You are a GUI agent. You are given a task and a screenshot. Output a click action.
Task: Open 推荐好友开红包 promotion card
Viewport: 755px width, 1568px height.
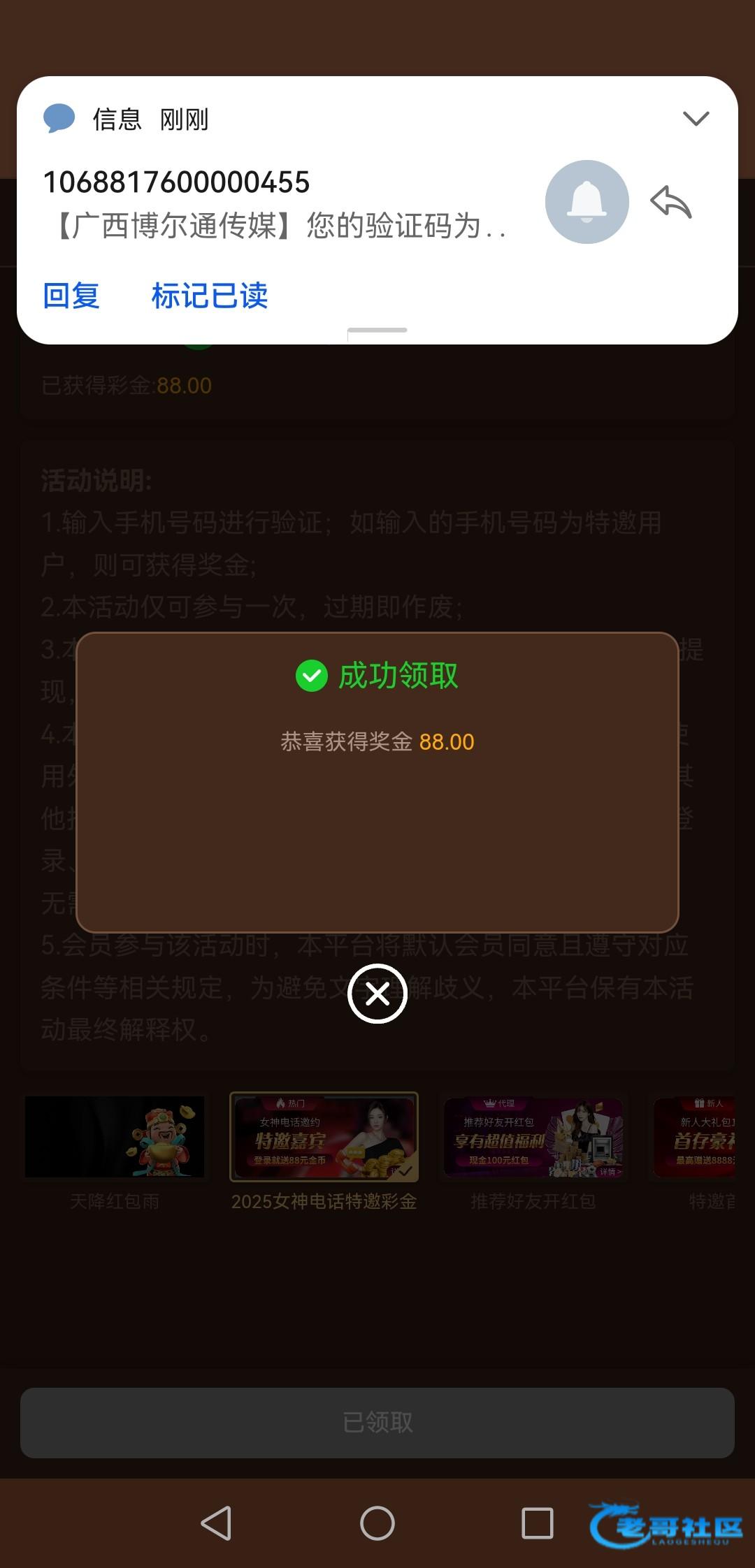click(x=533, y=1138)
